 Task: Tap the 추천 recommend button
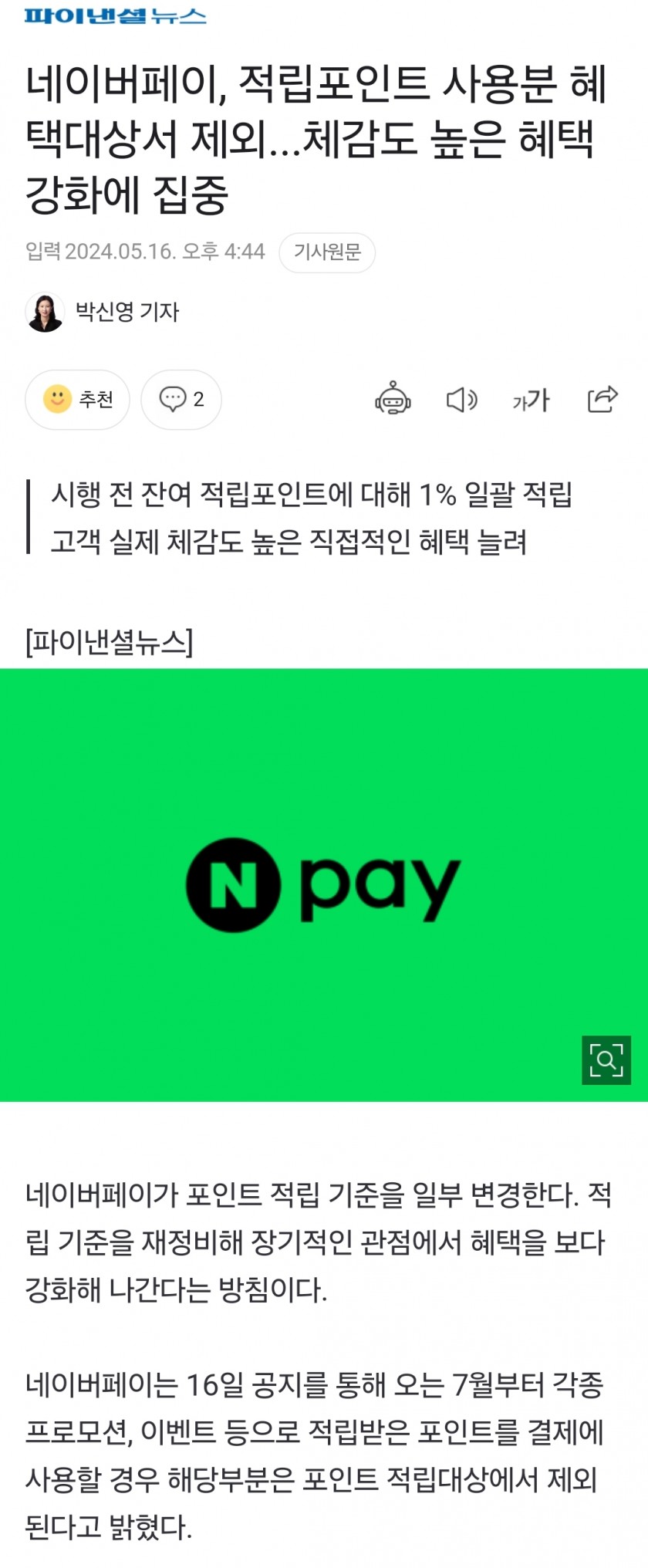[77, 399]
